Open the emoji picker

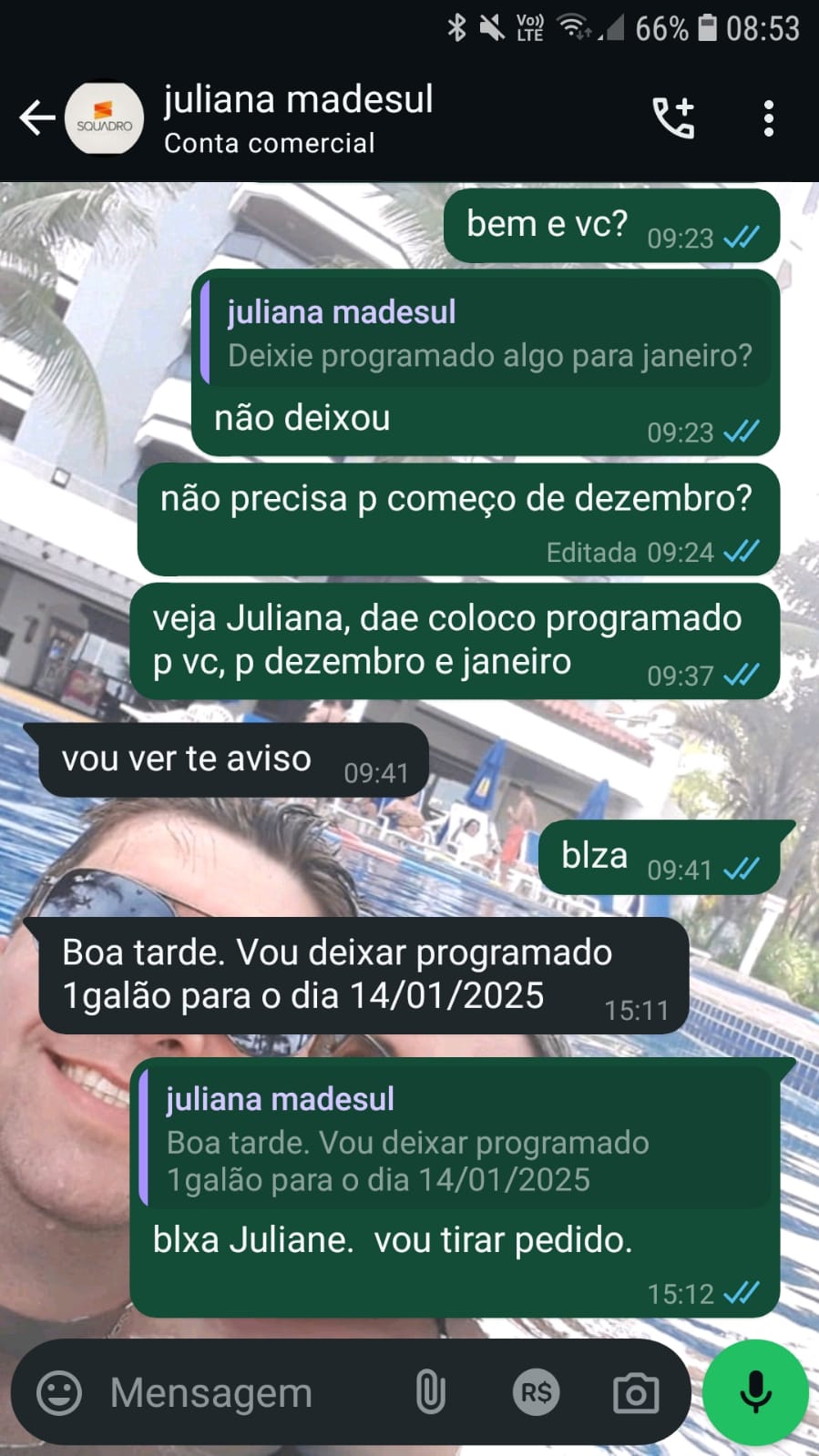pyautogui.click(x=59, y=1392)
